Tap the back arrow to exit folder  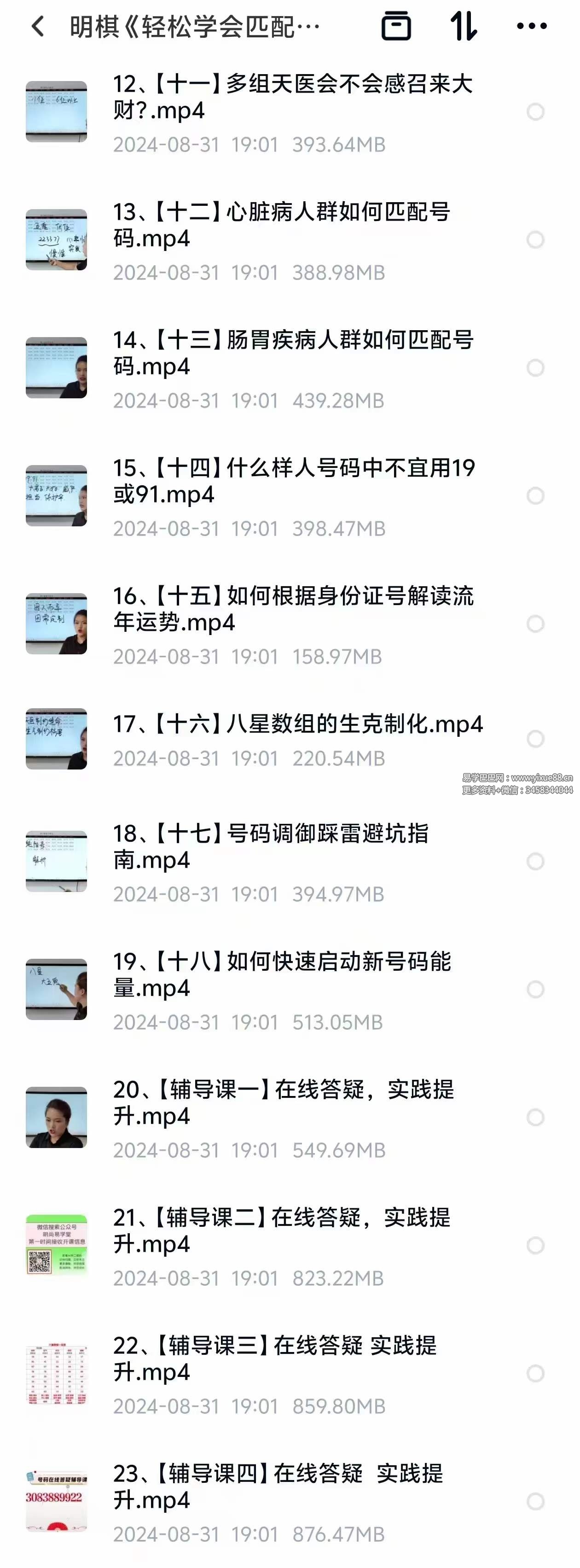[x=38, y=27]
